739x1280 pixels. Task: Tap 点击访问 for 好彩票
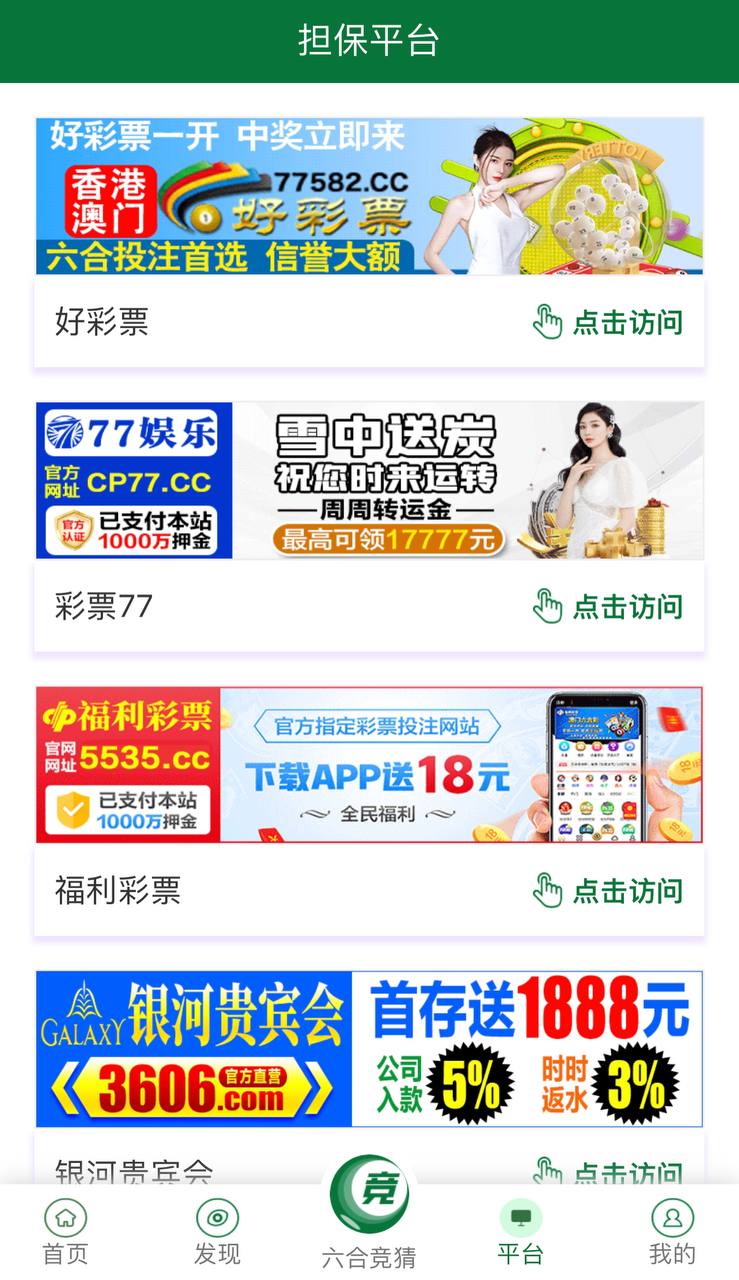coord(608,323)
